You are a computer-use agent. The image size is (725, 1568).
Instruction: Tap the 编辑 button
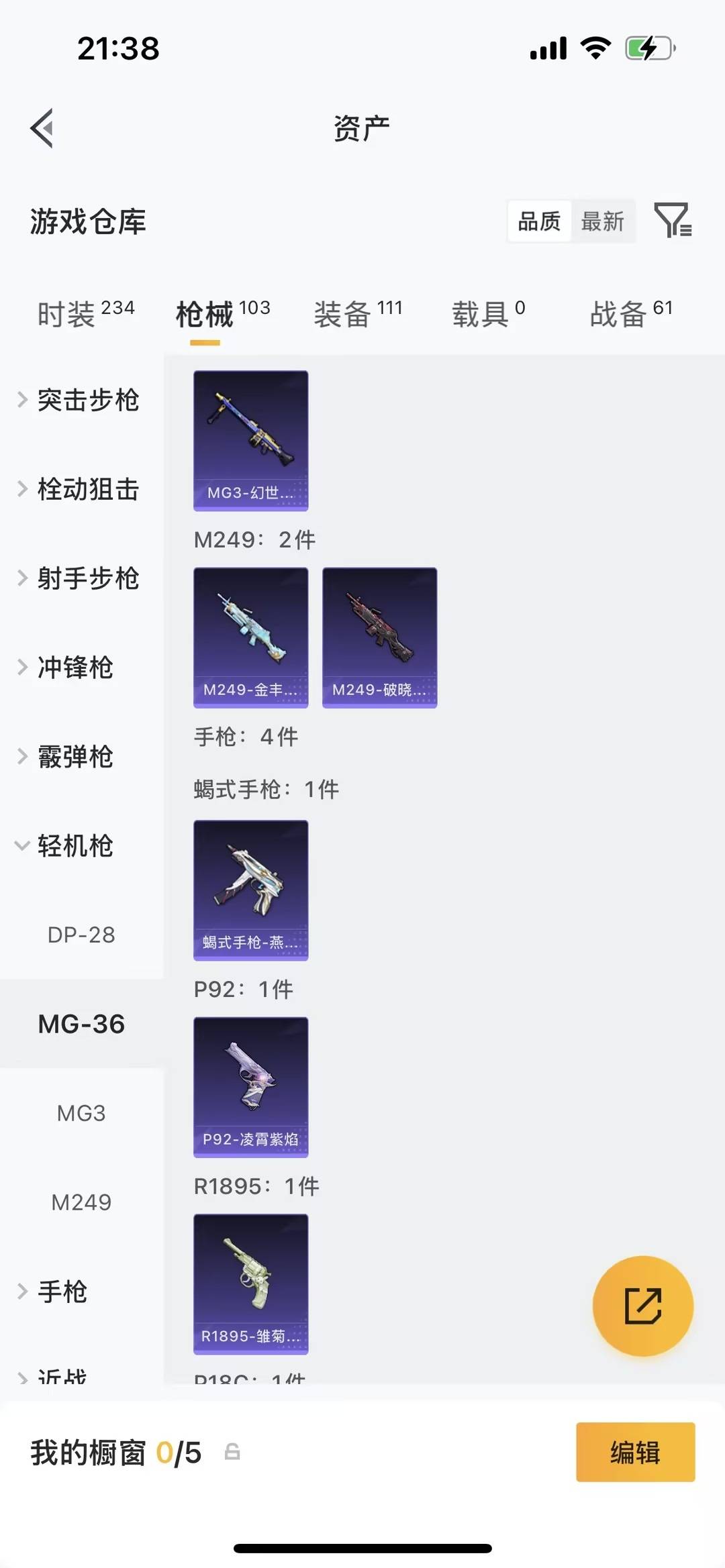coord(636,1452)
